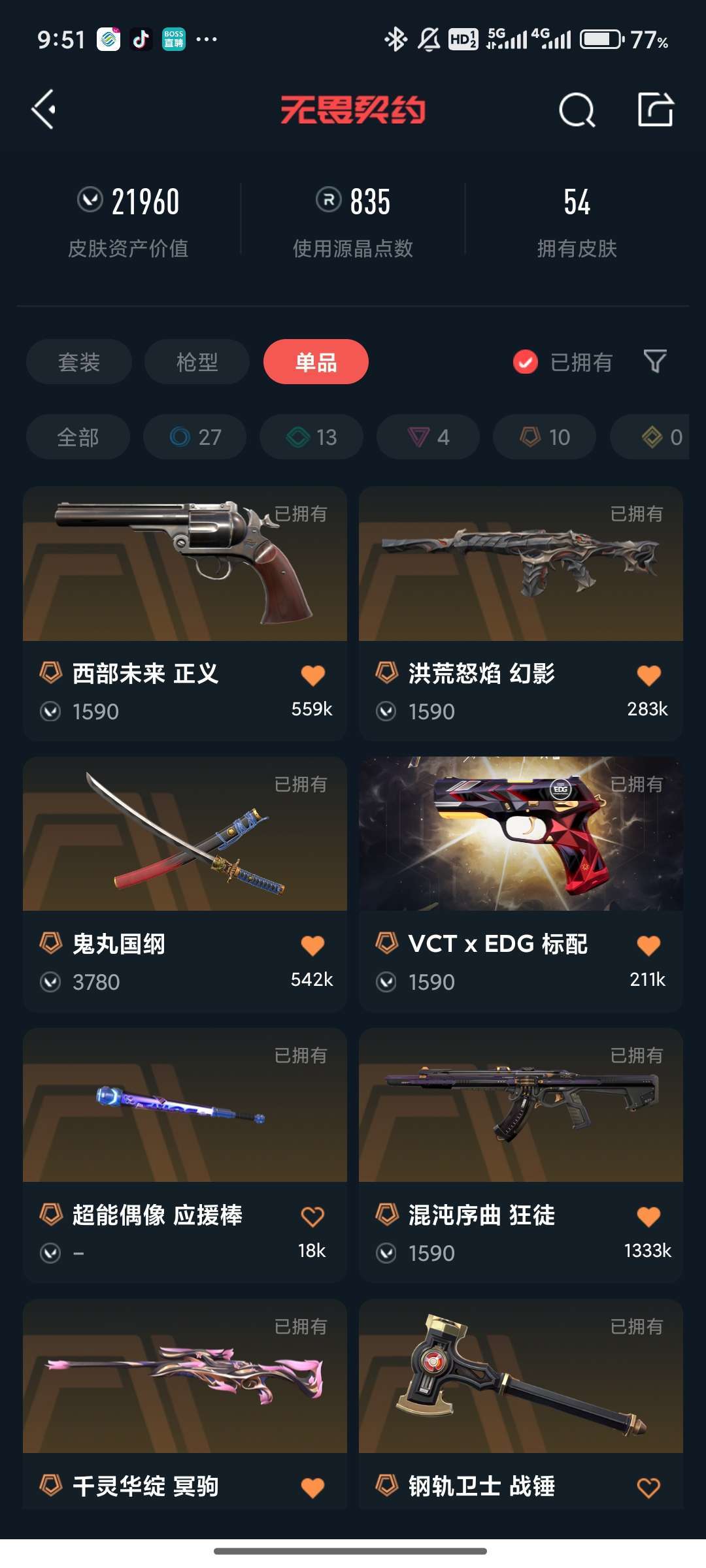Open the search icon in header
Screen dimensions: 706x1568
click(577, 110)
